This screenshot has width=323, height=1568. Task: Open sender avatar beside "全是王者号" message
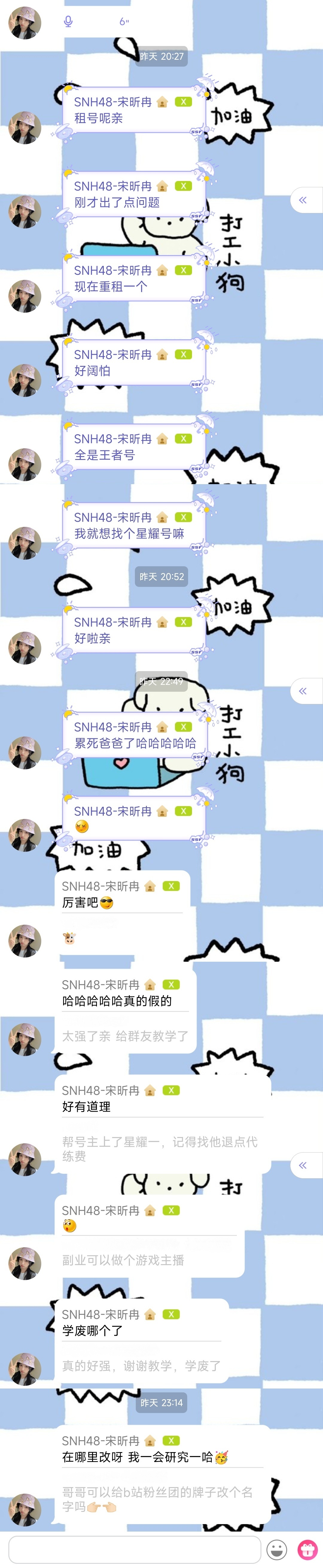pos(25,464)
